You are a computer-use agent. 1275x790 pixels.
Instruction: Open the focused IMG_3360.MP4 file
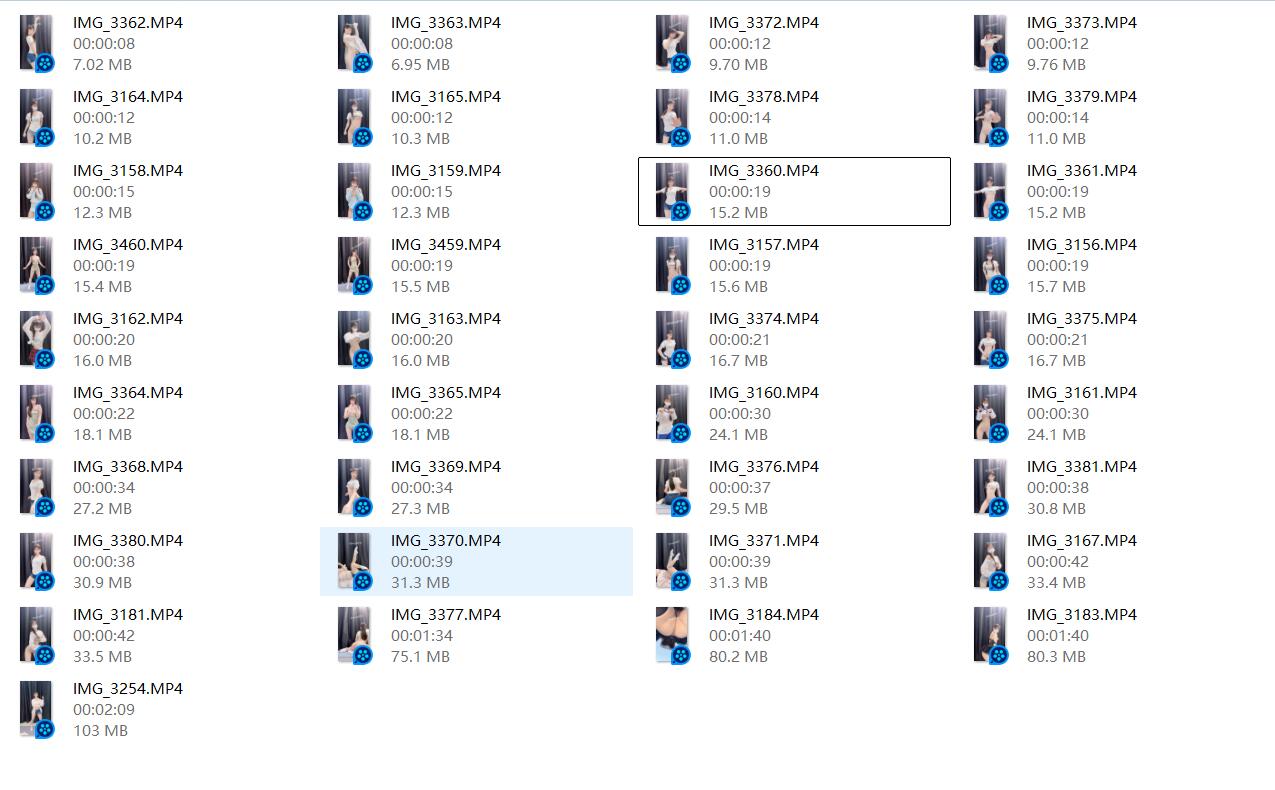(763, 171)
